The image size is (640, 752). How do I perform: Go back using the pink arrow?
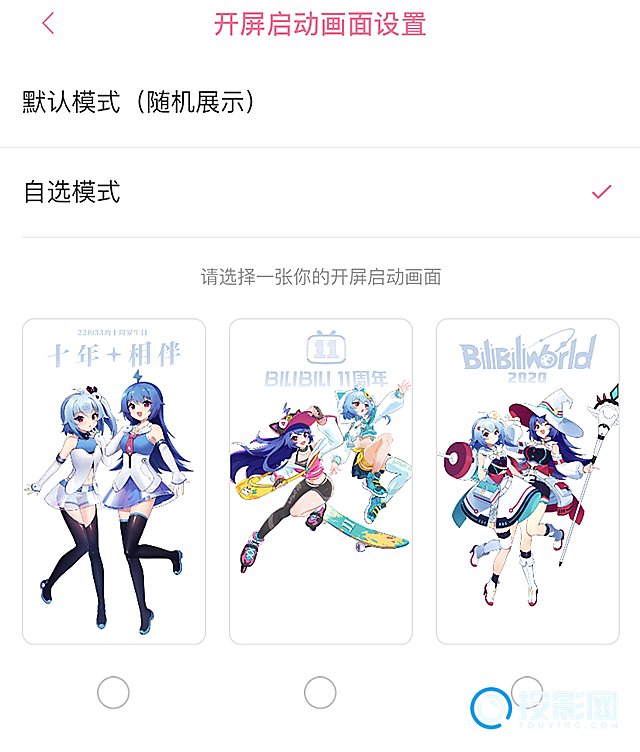tap(48, 24)
